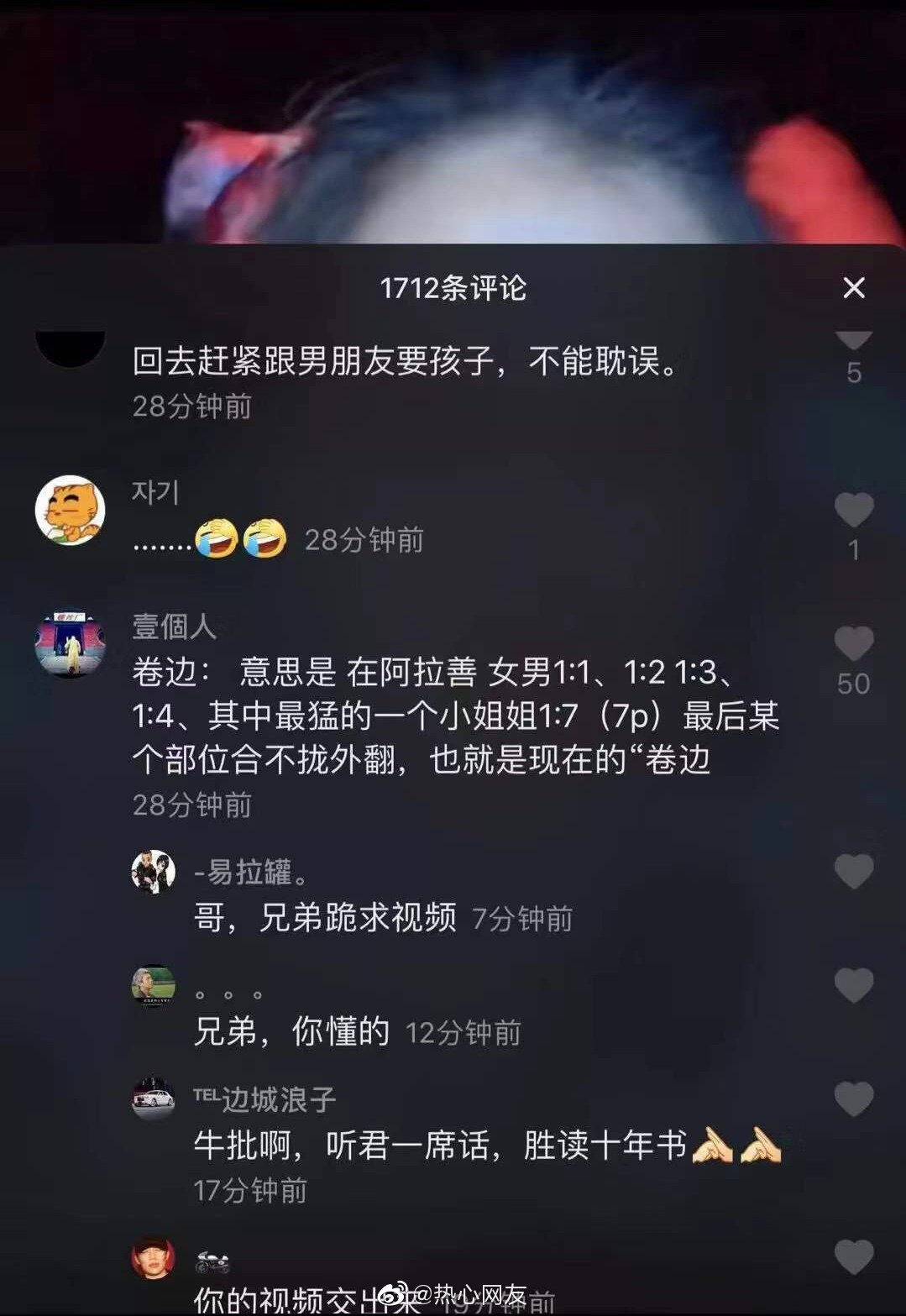The width and height of the screenshot is (906, 1316).
Task: Open -易拉罐。's profile avatar
Action: [154, 872]
